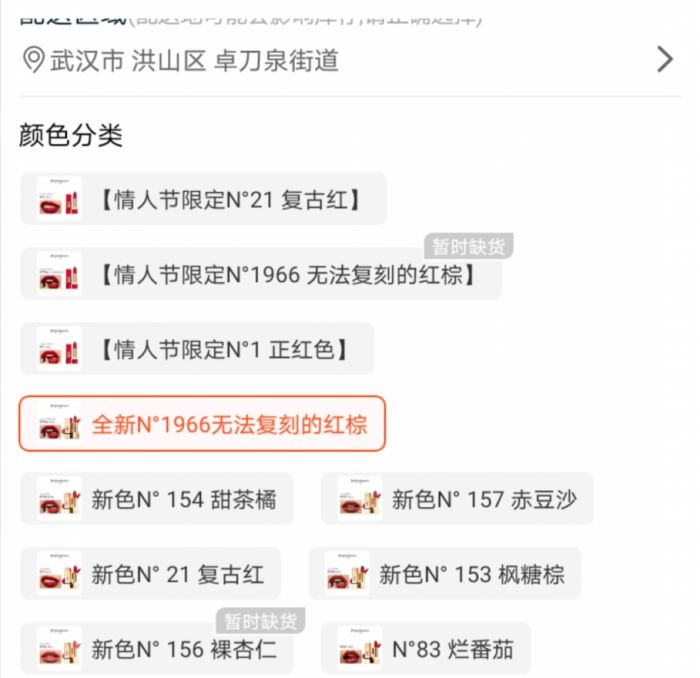Image resolution: width=700 pixels, height=678 pixels.
Task: Choose 新色N° 157 赤豆沙 shade
Action: (x=457, y=499)
